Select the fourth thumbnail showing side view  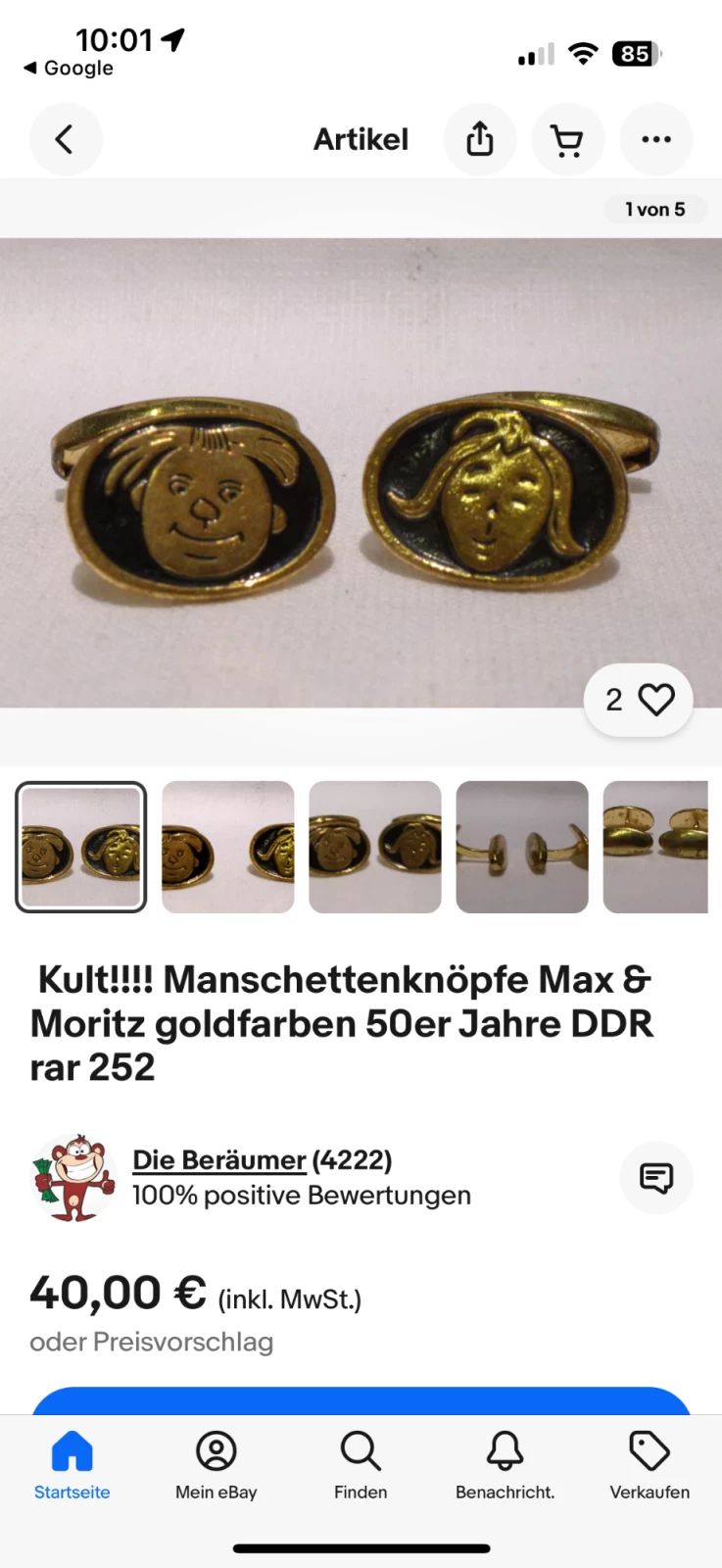522,847
